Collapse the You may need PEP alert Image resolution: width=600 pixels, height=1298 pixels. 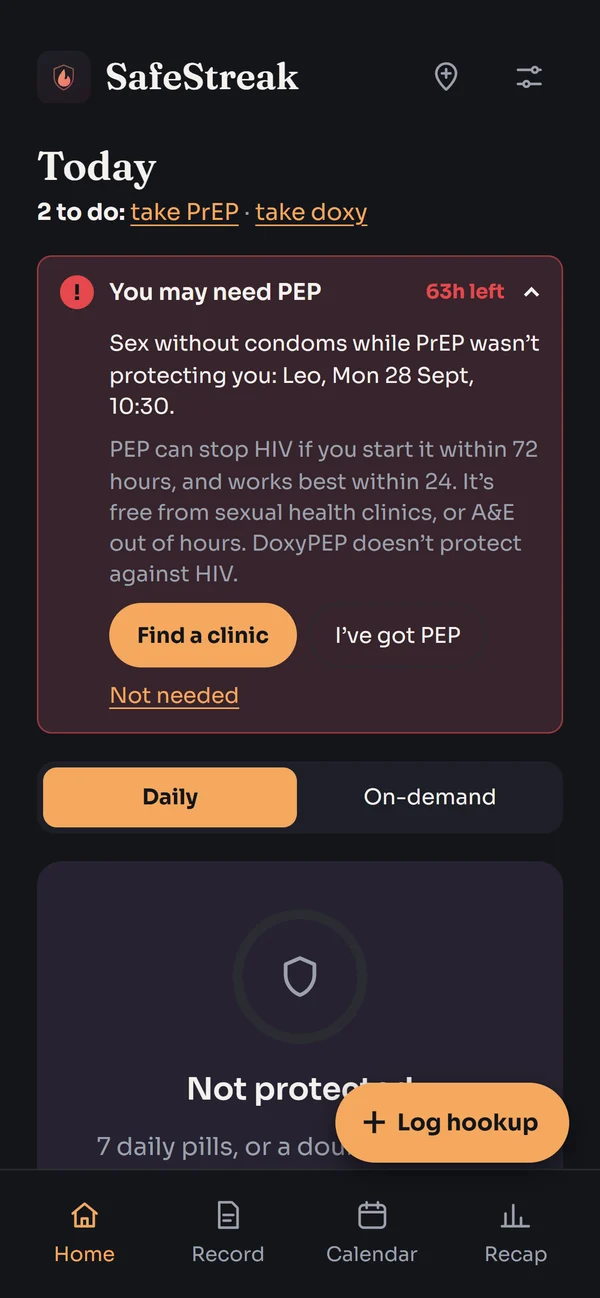pos(532,292)
